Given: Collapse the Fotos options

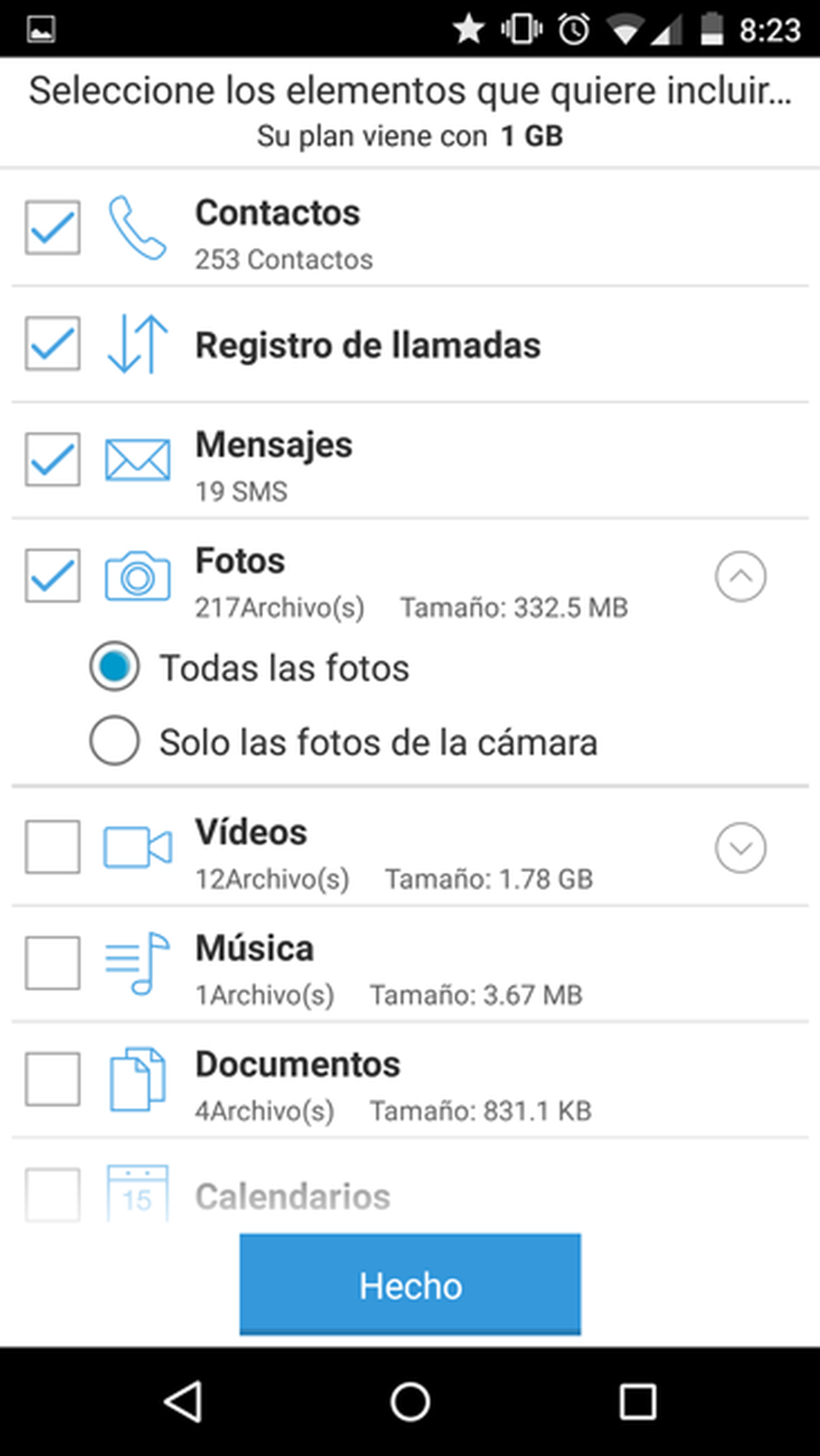Looking at the screenshot, I should tap(740, 576).
